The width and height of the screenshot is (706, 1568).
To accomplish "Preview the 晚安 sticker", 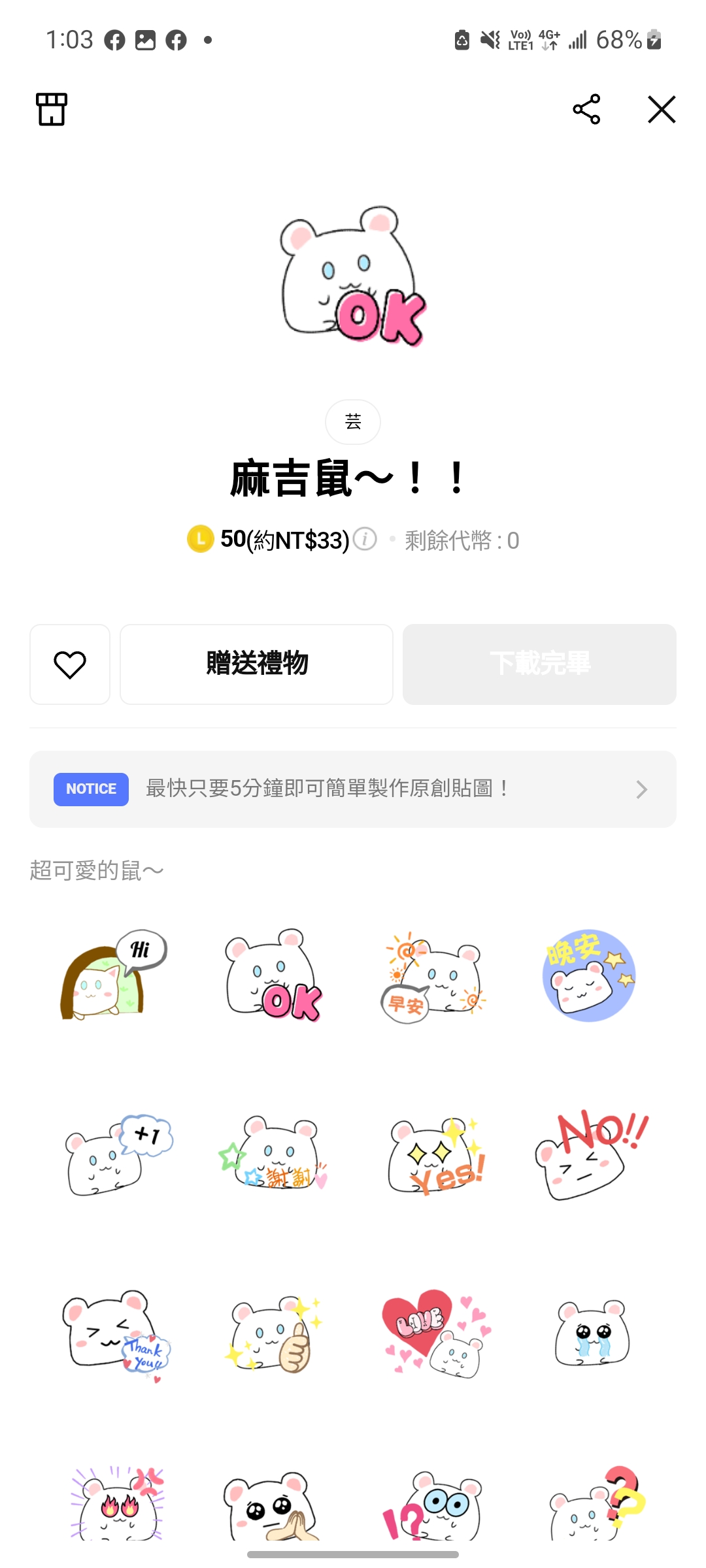I will [588, 975].
